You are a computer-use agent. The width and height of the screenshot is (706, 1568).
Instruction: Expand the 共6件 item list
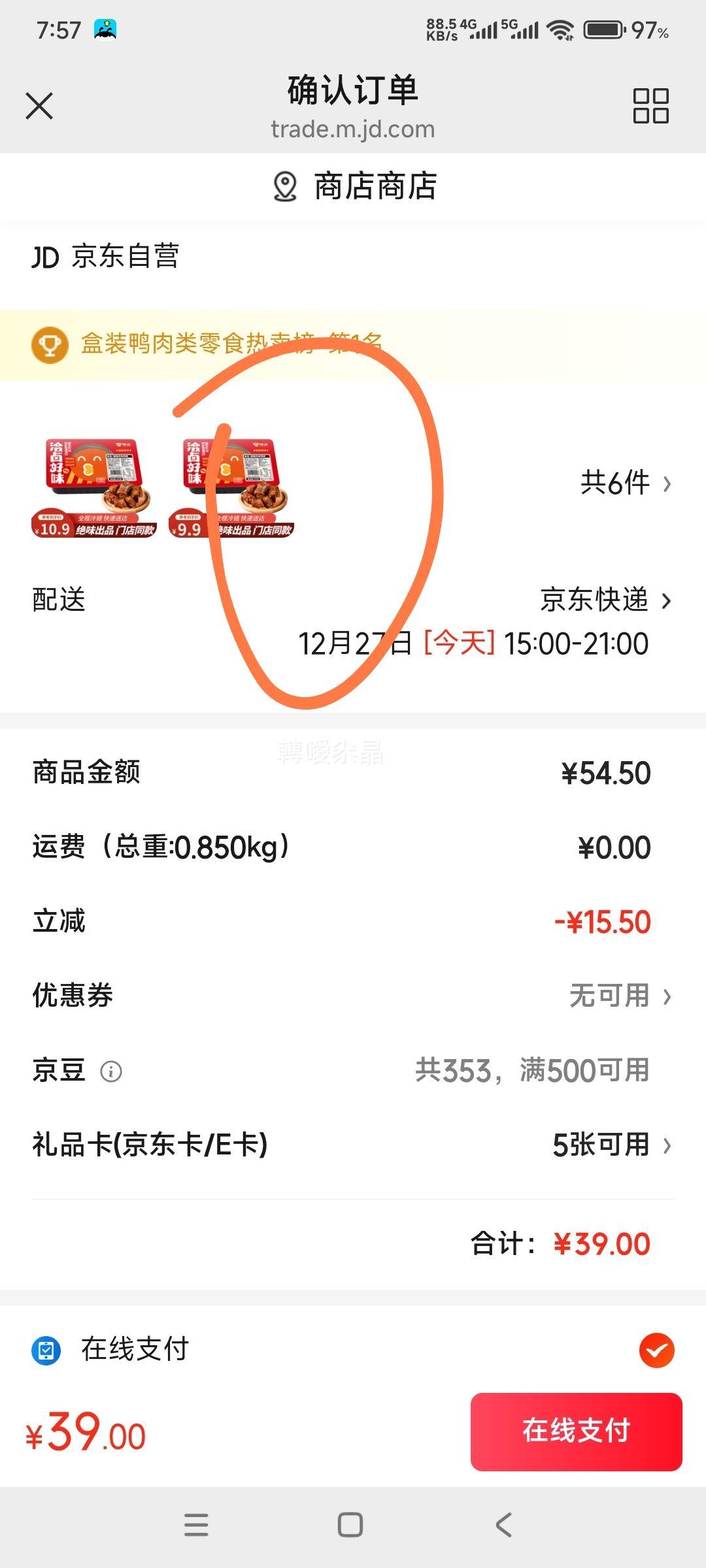pos(621,483)
